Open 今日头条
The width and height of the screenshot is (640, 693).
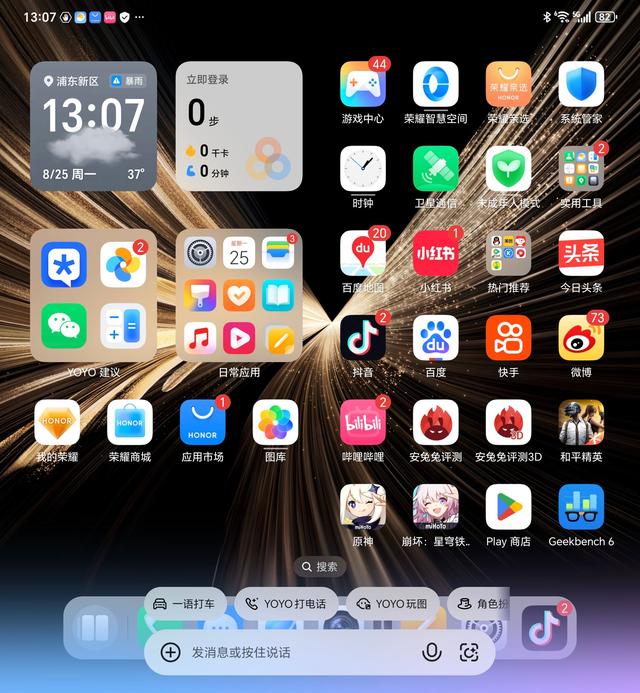click(x=581, y=254)
